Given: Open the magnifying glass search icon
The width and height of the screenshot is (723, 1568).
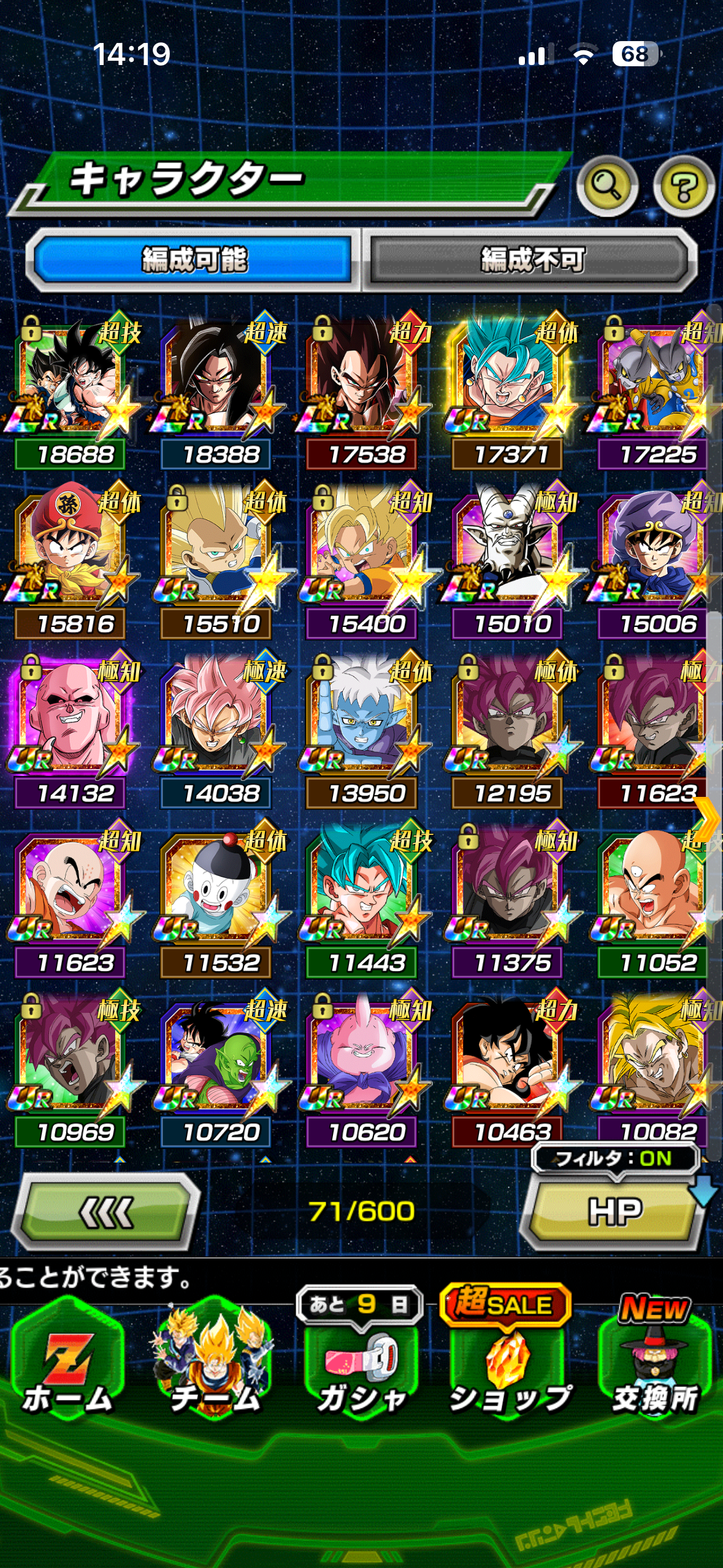Looking at the screenshot, I should pyautogui.click(x=606, y=186).
